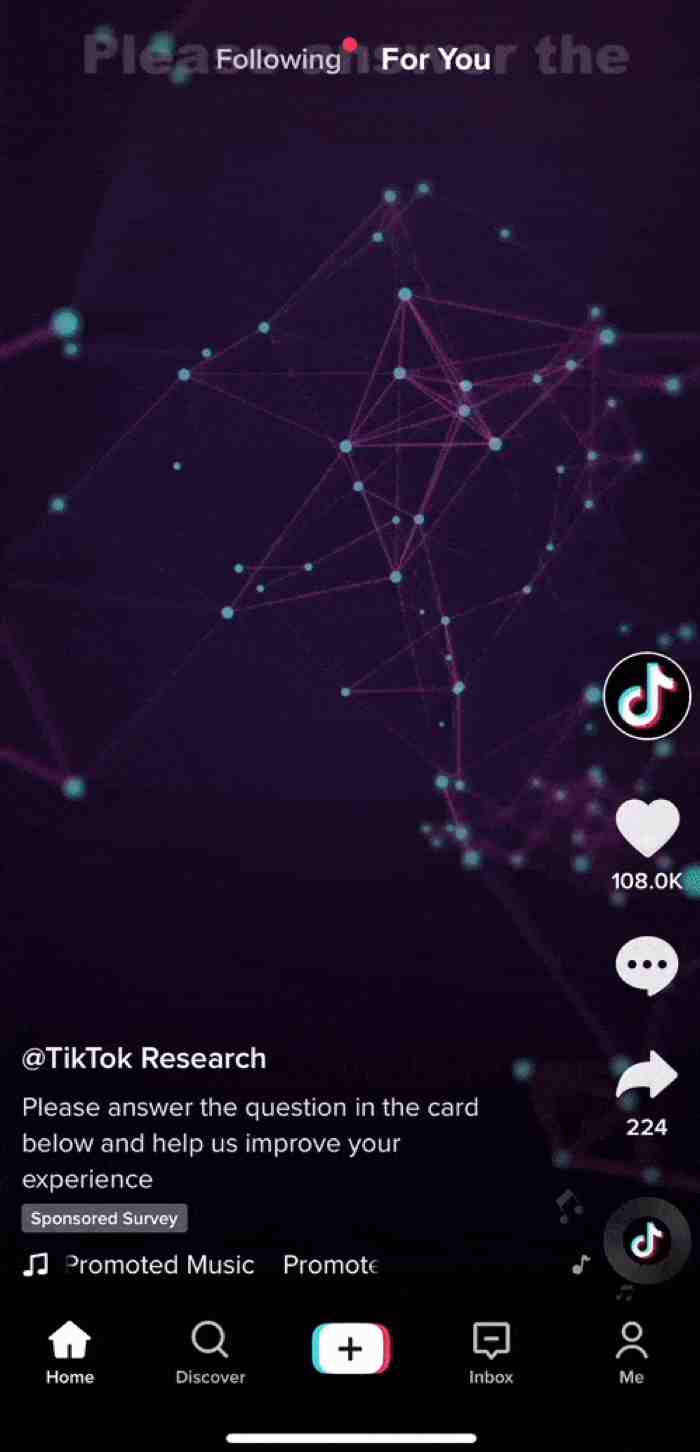Viewport: 700px width, 1452px height.
Task: Open the Inbox tab
Action: pos(491,1352)
